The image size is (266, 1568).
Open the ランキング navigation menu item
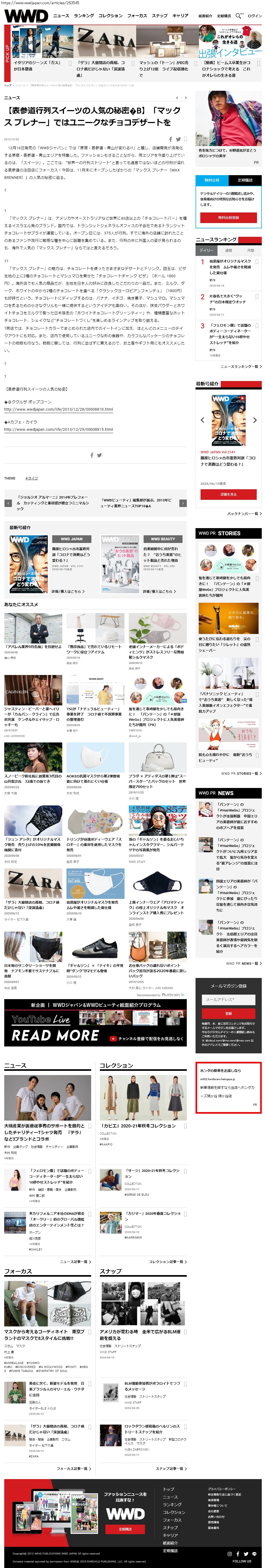(83, 16)
